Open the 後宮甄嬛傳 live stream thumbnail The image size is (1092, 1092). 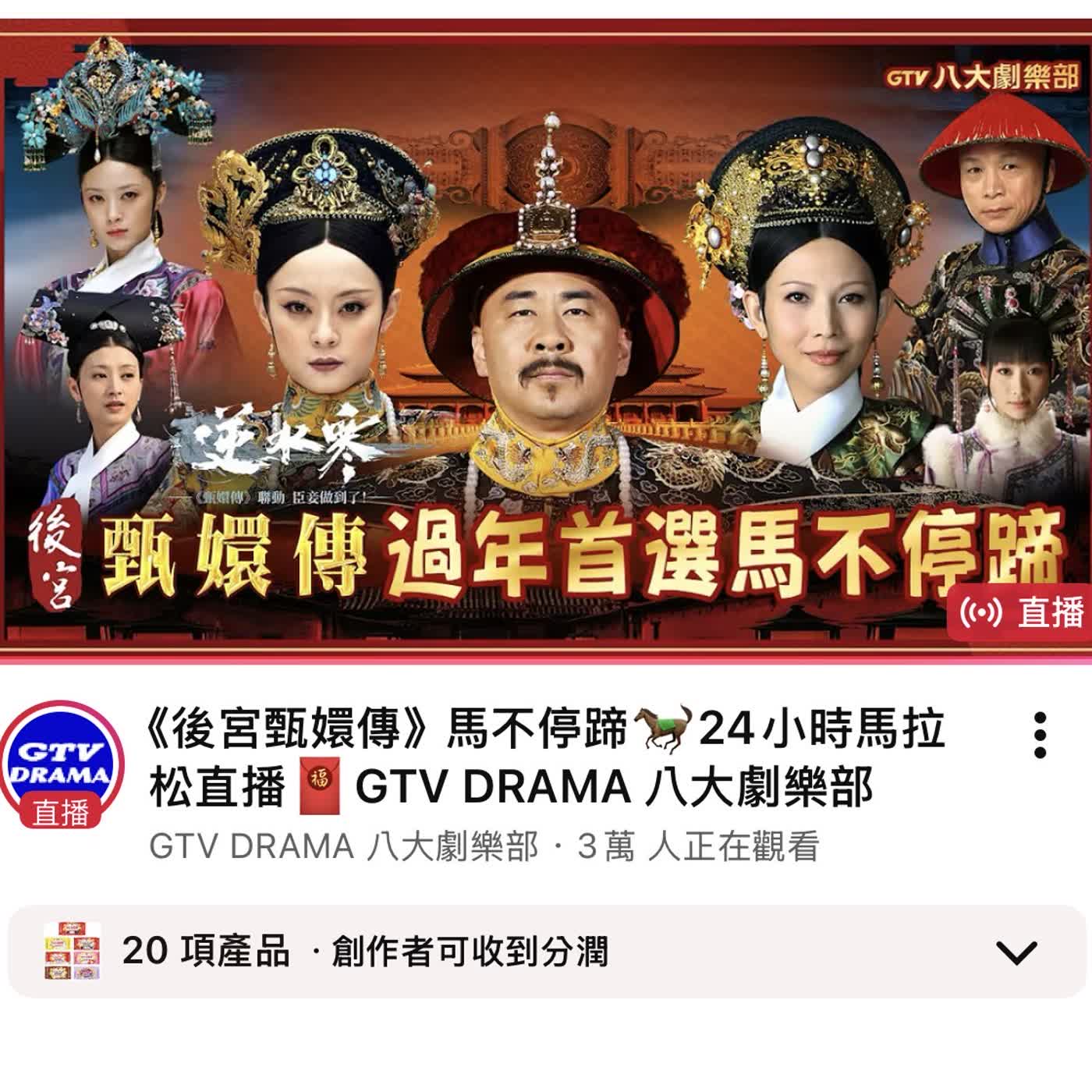546,335
